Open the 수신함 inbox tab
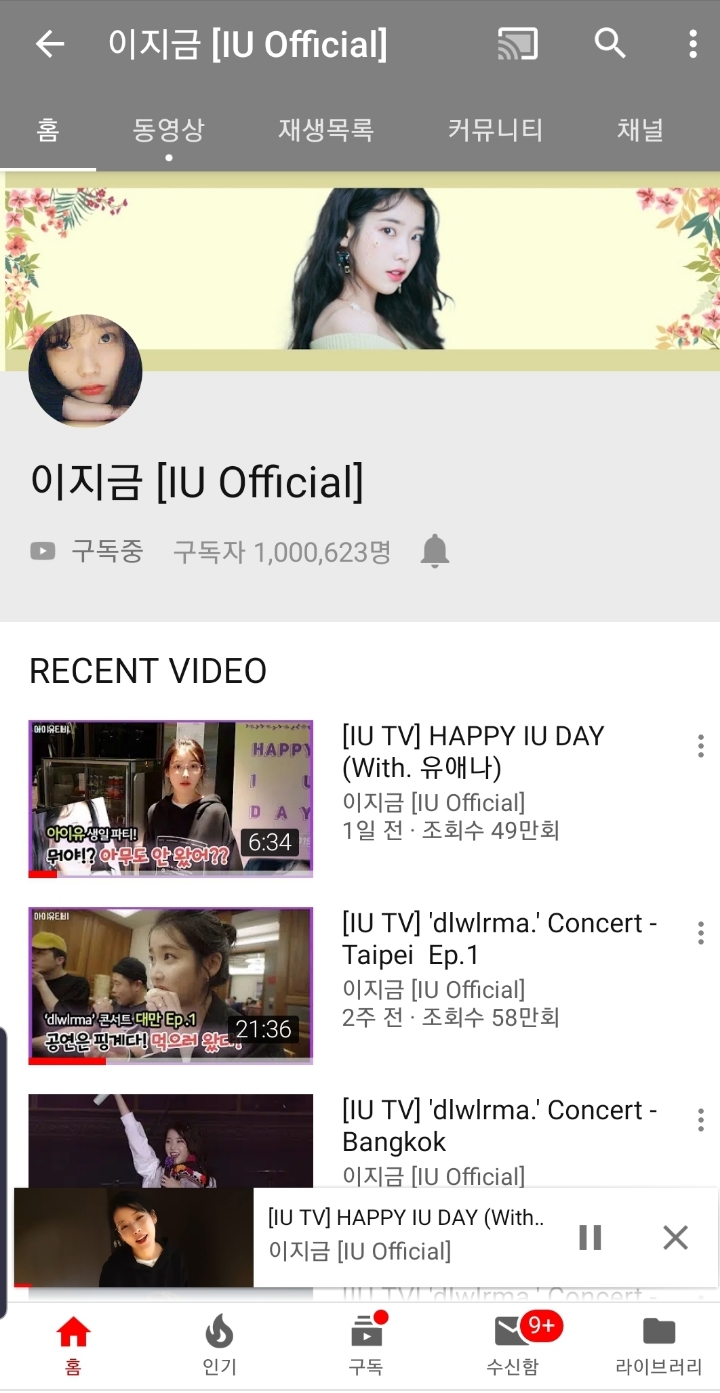 click(x=514, y=1345)
